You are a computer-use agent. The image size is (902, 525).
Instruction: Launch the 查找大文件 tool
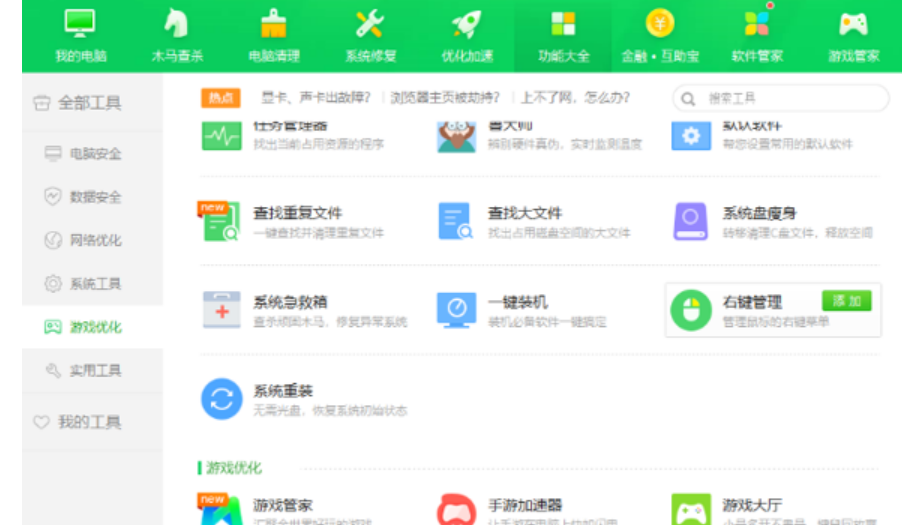coord(524,213)
